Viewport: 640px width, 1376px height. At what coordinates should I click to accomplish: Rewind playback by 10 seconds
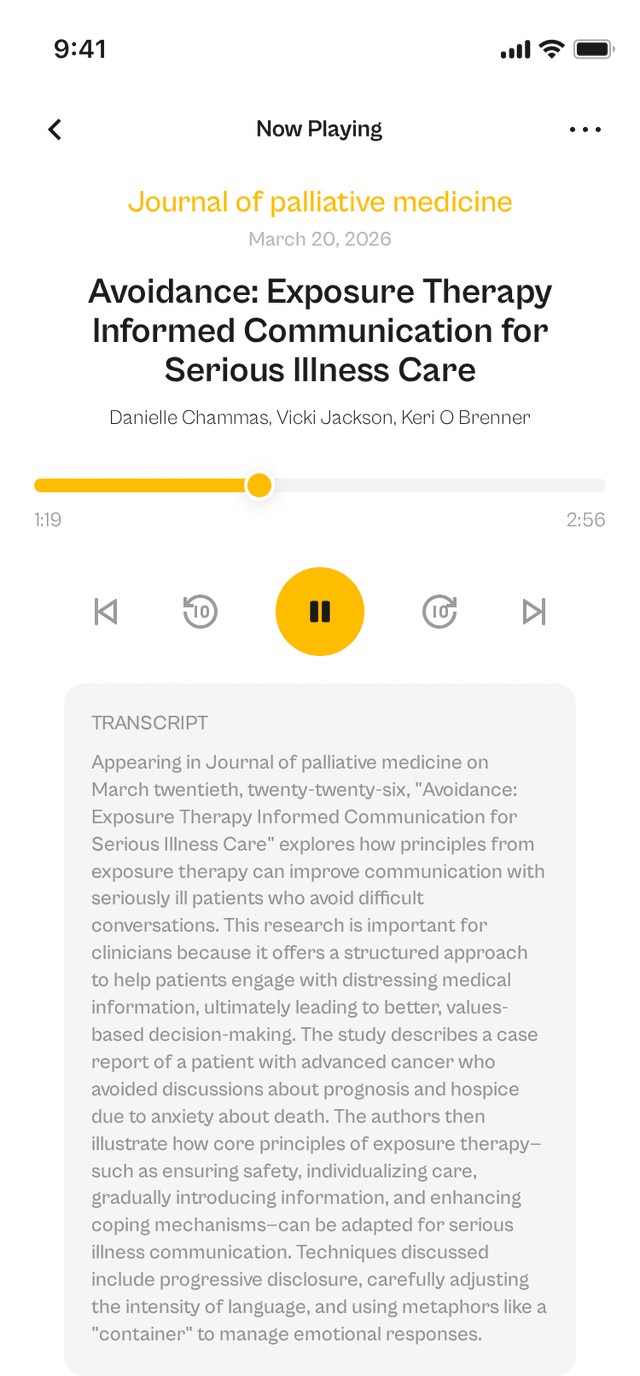click(200, 611)
